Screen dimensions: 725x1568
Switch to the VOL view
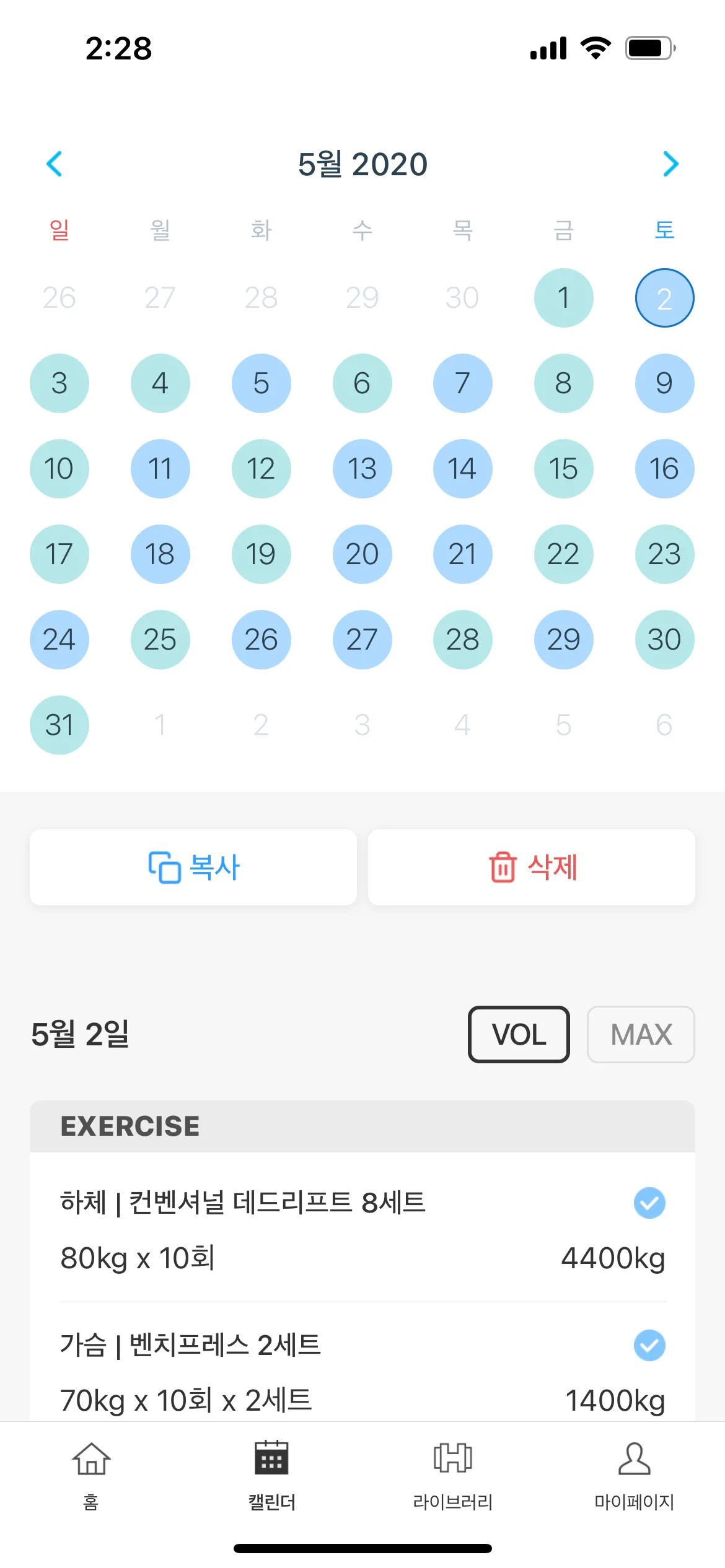[x=519, y=1034]
